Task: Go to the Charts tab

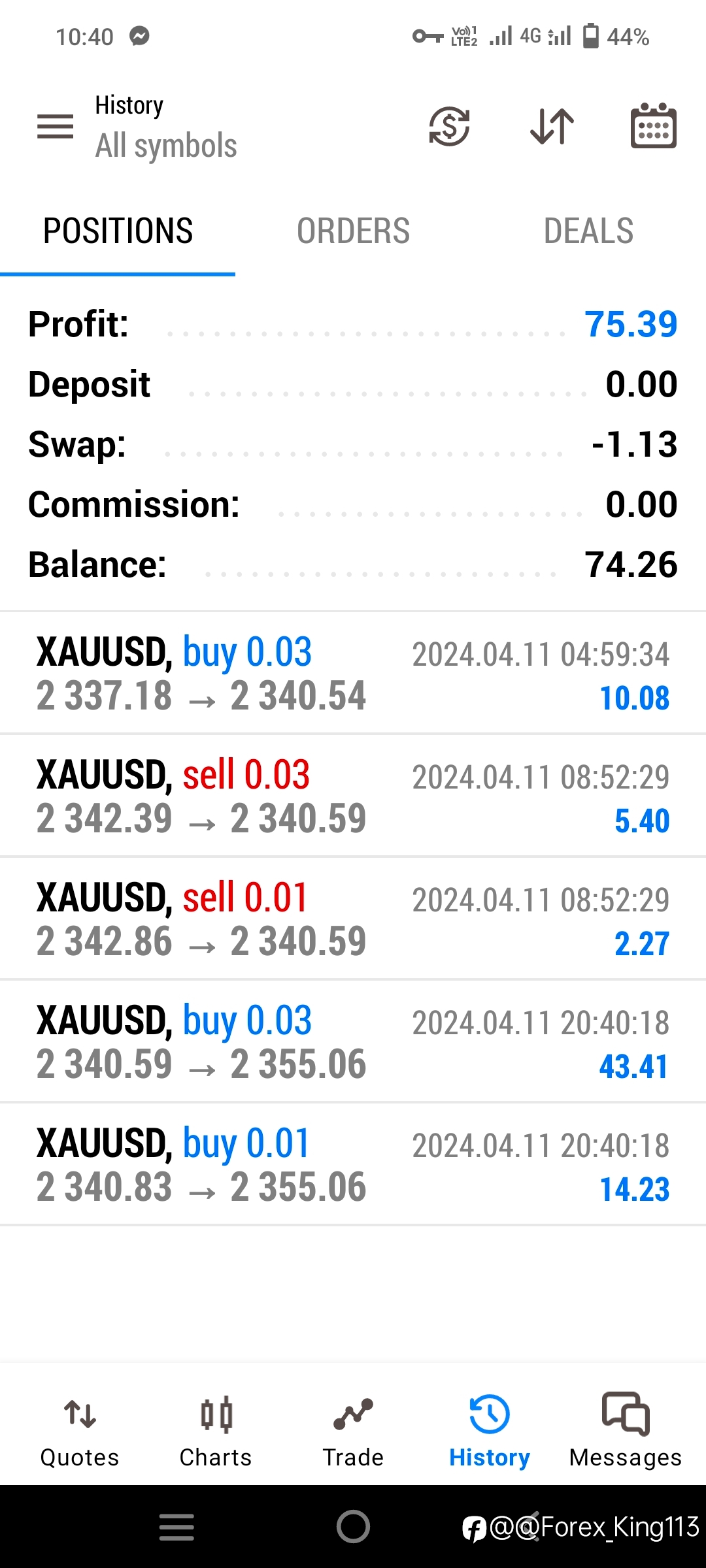Action: [x=216, y=1432]
